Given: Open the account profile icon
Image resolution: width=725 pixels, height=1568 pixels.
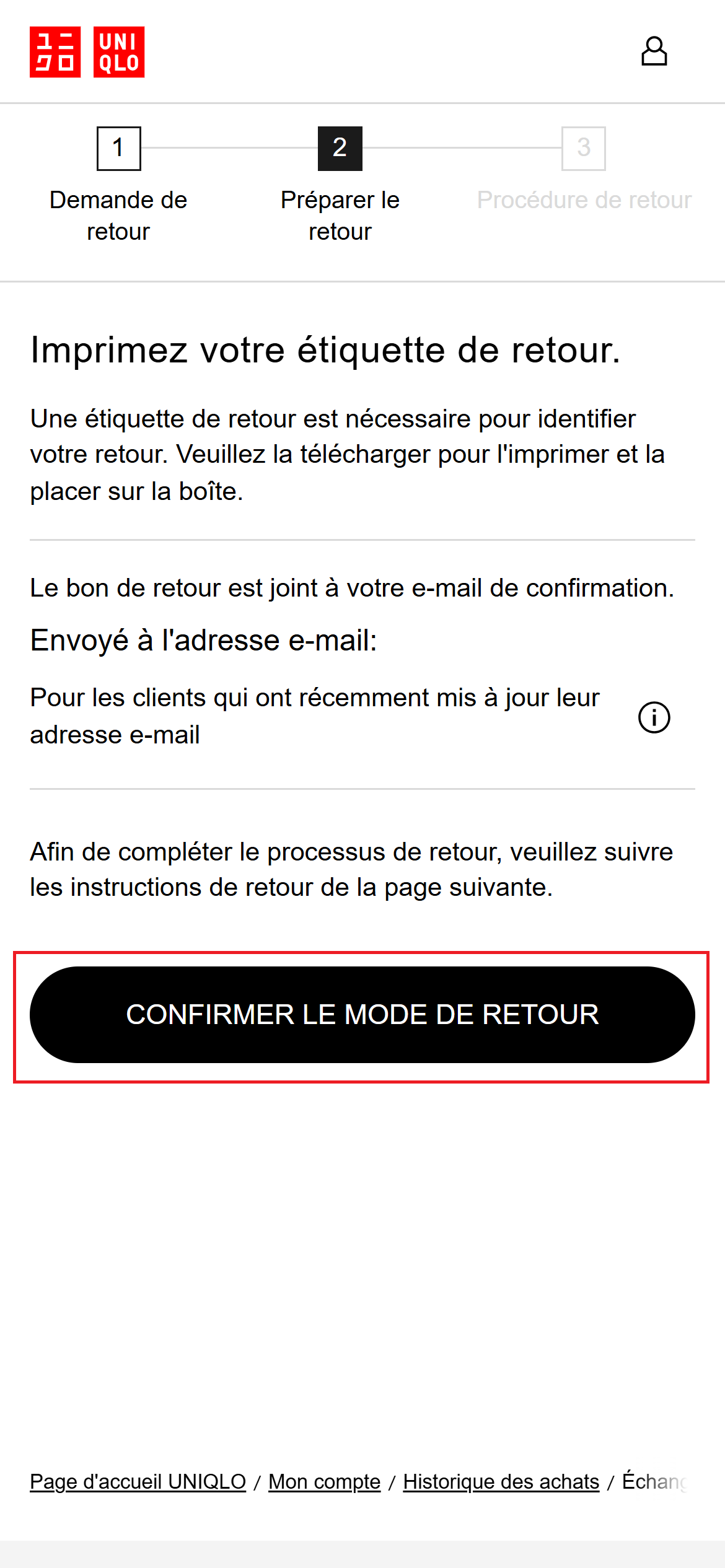Looking at the screenshot, I should [654, 51].
